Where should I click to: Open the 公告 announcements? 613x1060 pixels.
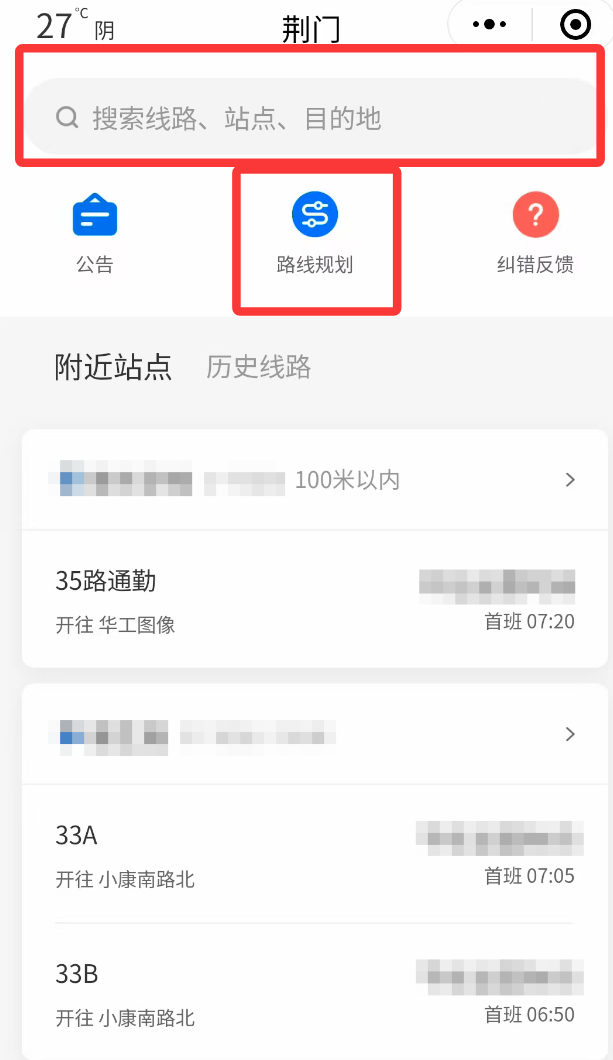tap(95, 233)
